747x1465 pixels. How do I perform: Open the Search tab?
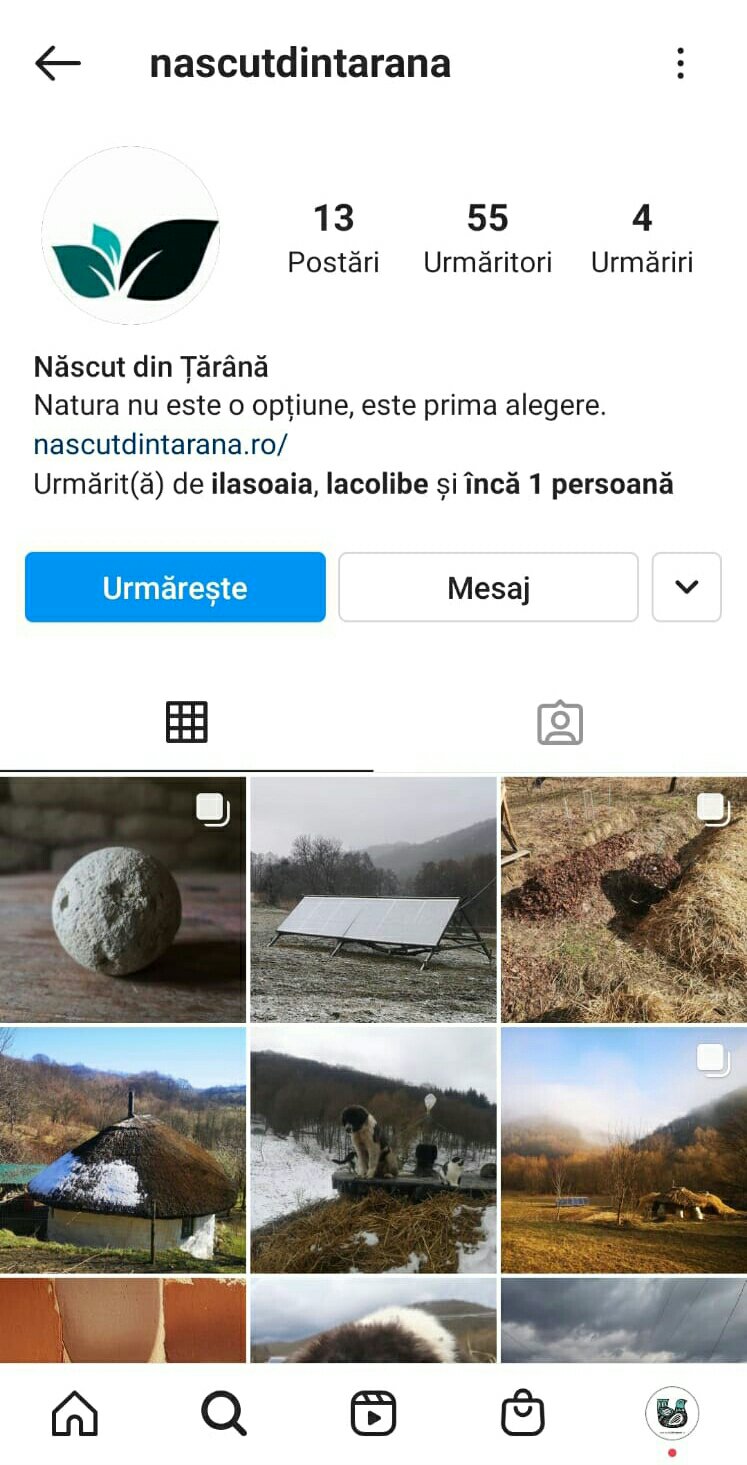point(223,1414)
